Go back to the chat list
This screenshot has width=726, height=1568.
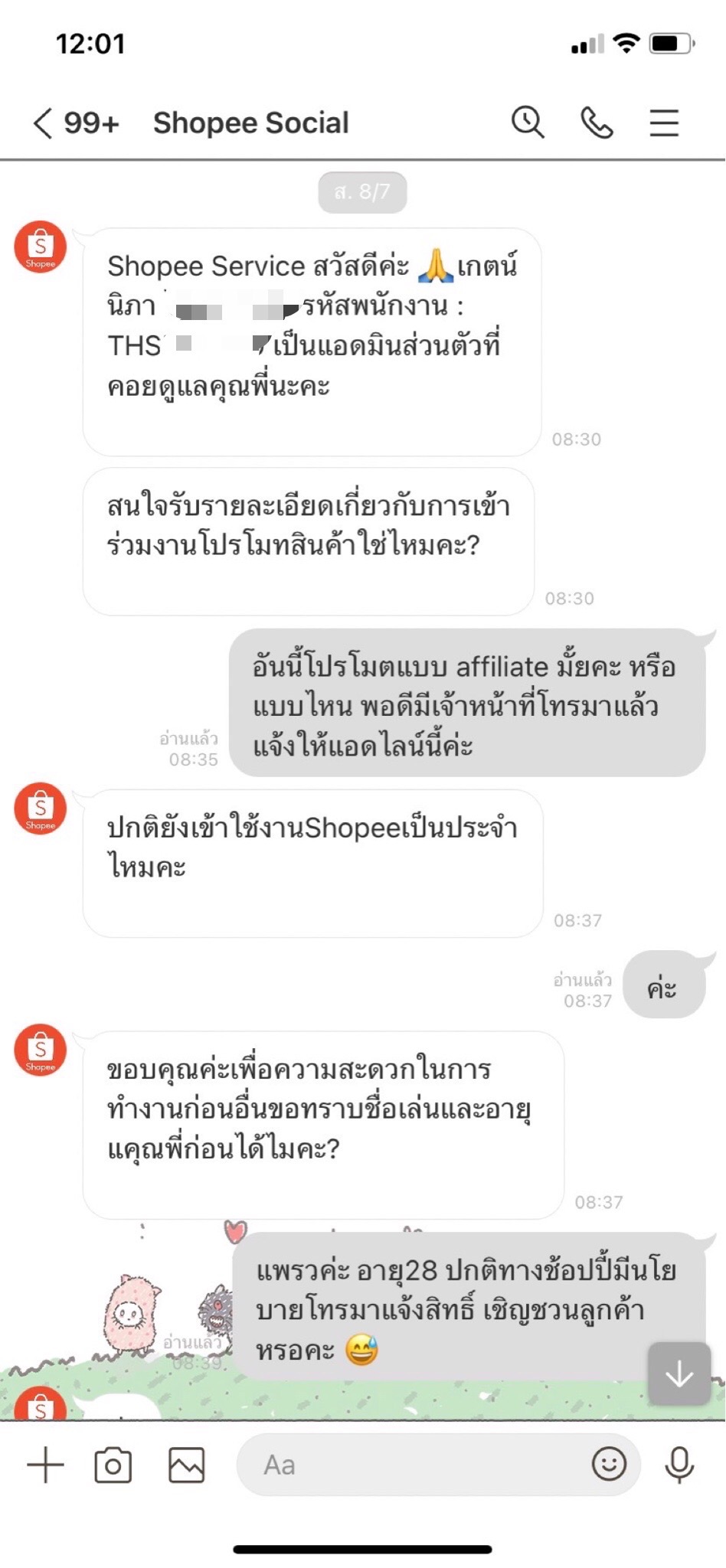point(44,122)
